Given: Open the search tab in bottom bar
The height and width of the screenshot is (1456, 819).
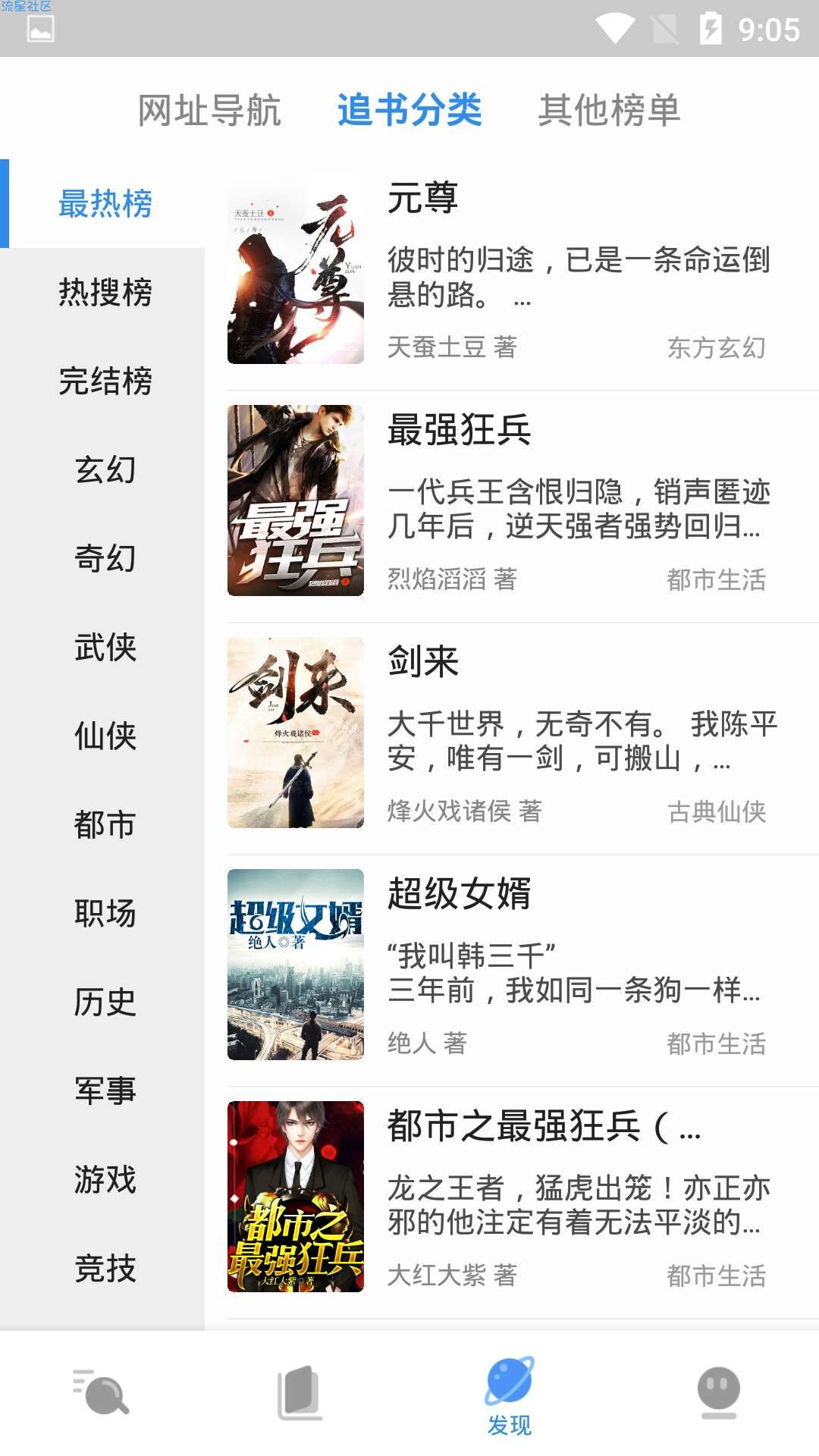Looking at the screenshot, I should pos(102,1392).
